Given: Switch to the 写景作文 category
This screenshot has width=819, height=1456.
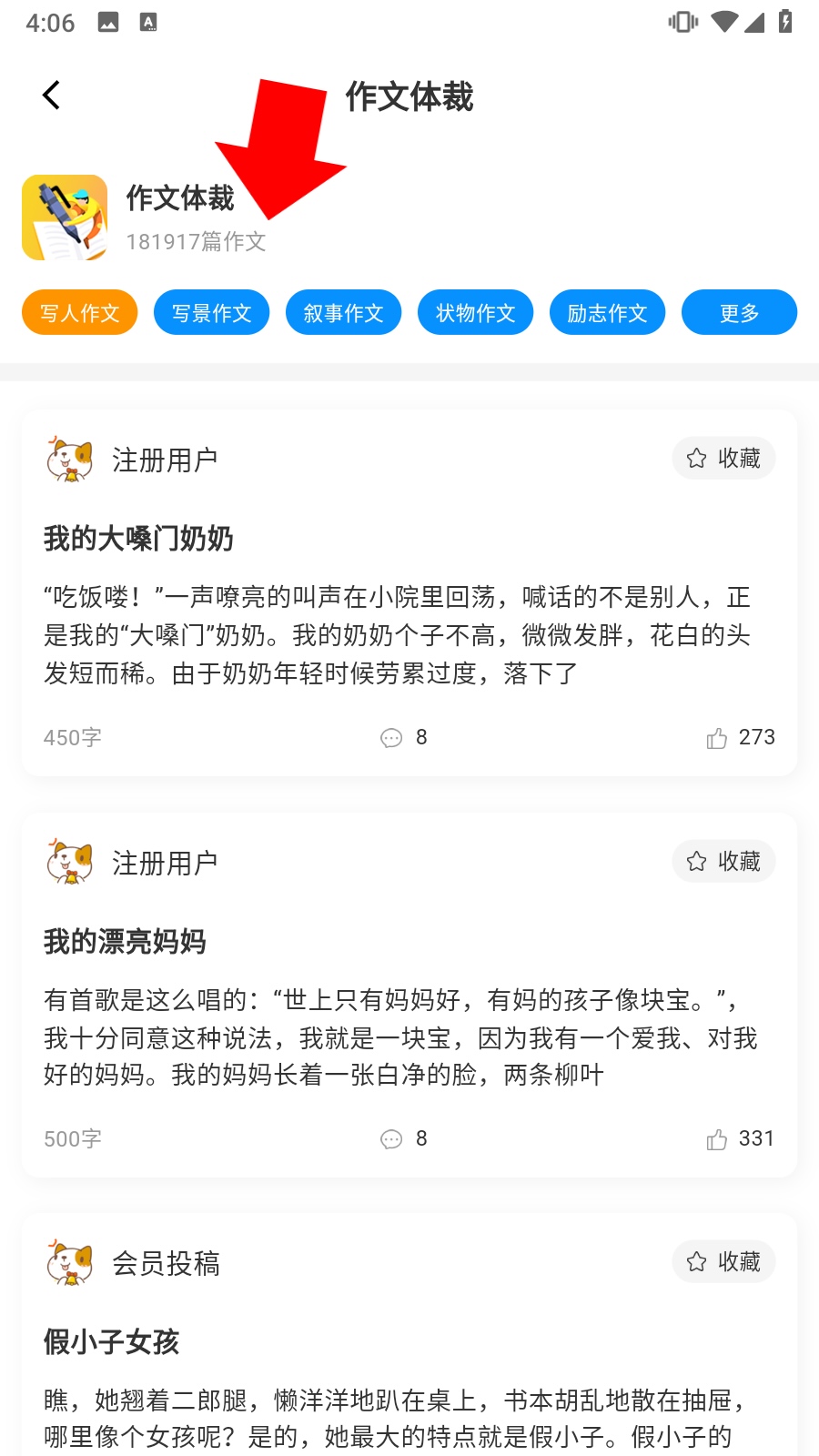Looking at the screenshot, I should coord(211,313).
